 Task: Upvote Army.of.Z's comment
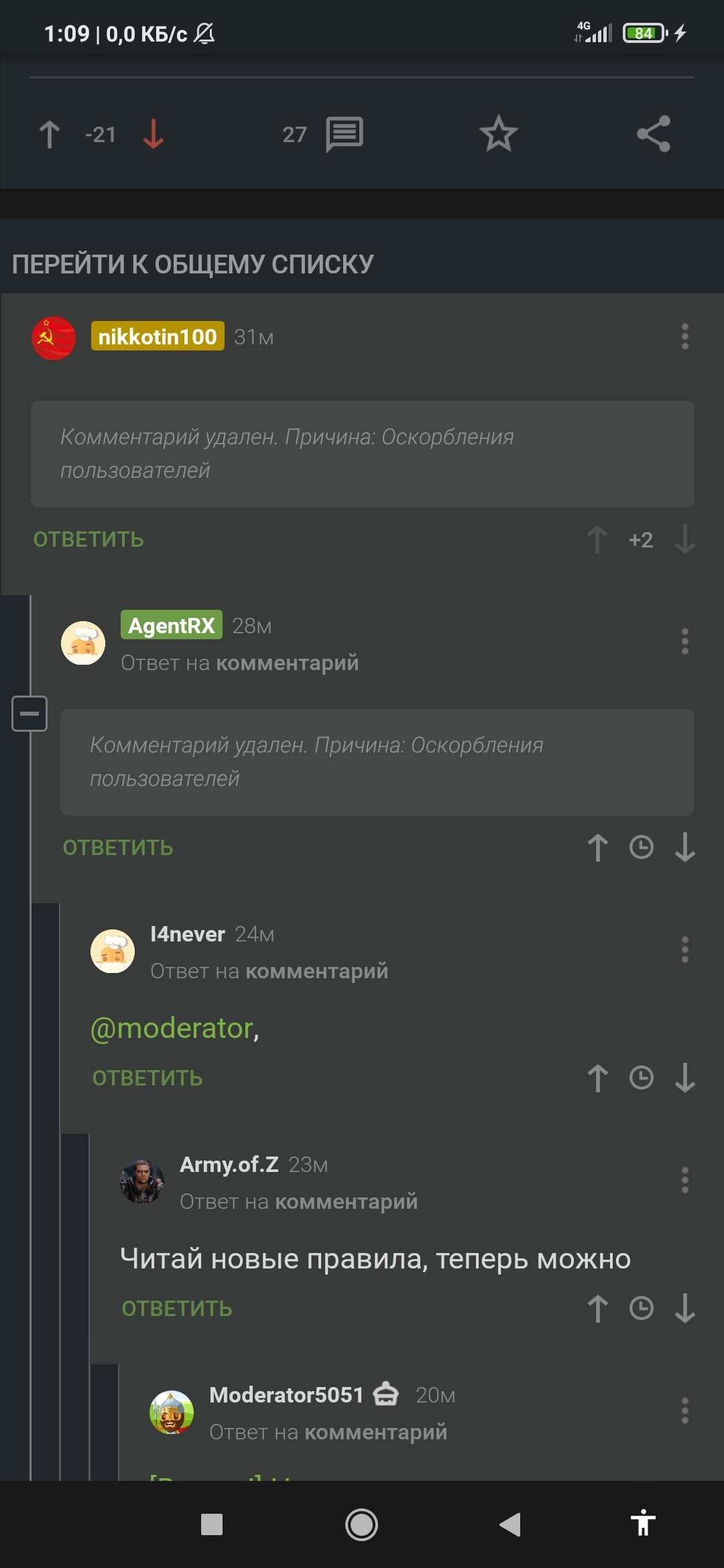pos(597,1309)
